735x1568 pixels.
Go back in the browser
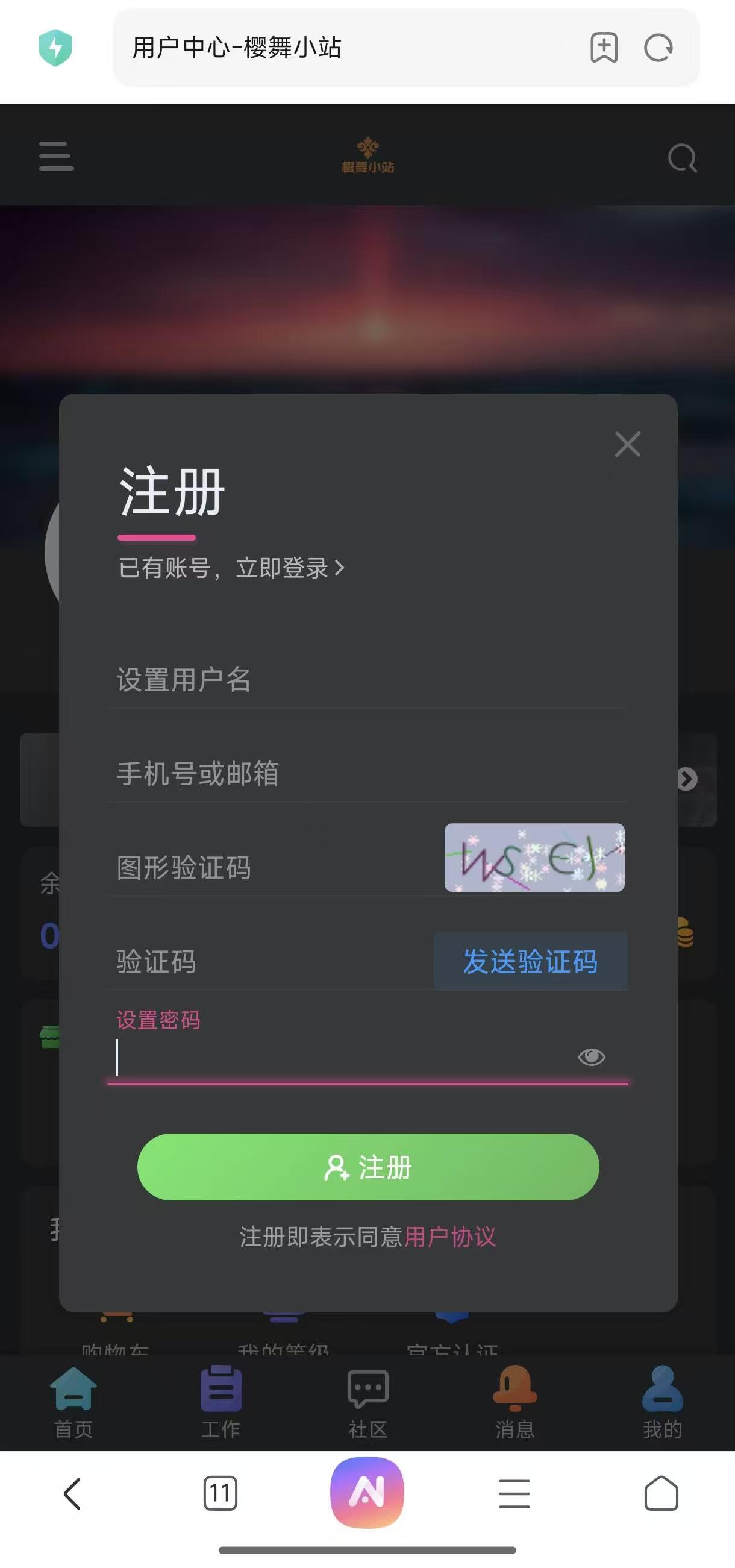point(72,1493)
